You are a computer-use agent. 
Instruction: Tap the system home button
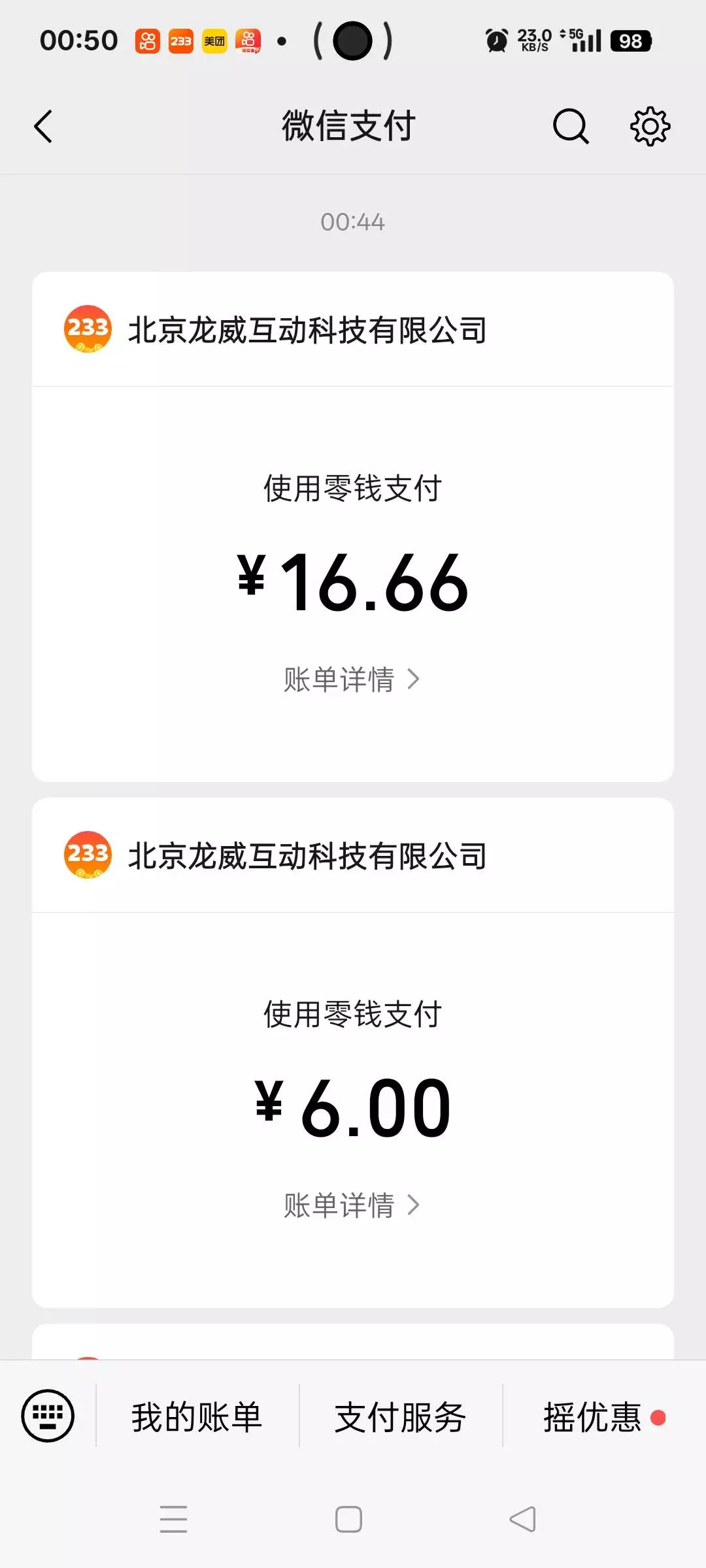(x=348, y=1519)
